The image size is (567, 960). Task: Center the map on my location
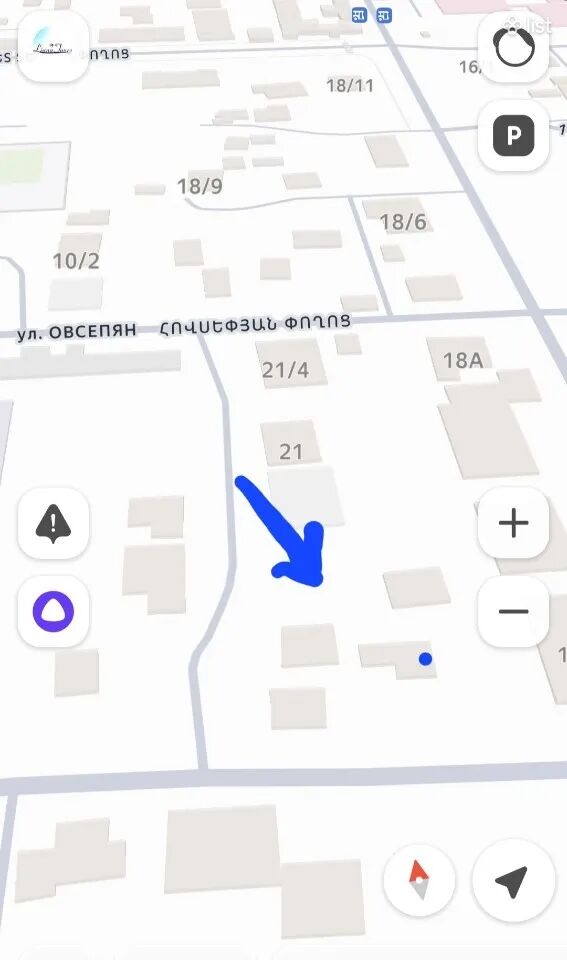(513, 881)
